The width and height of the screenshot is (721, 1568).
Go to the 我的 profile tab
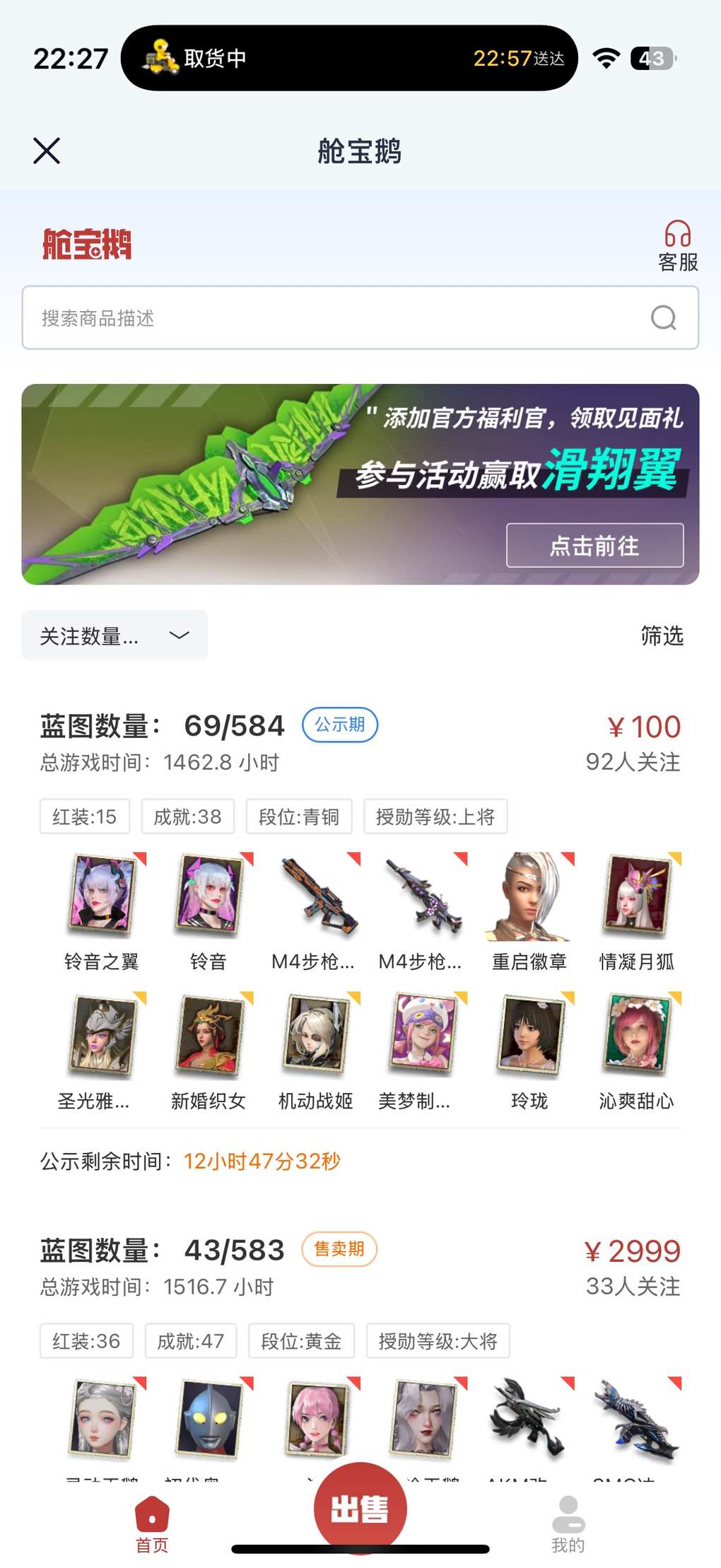(x=568, y=1524)
